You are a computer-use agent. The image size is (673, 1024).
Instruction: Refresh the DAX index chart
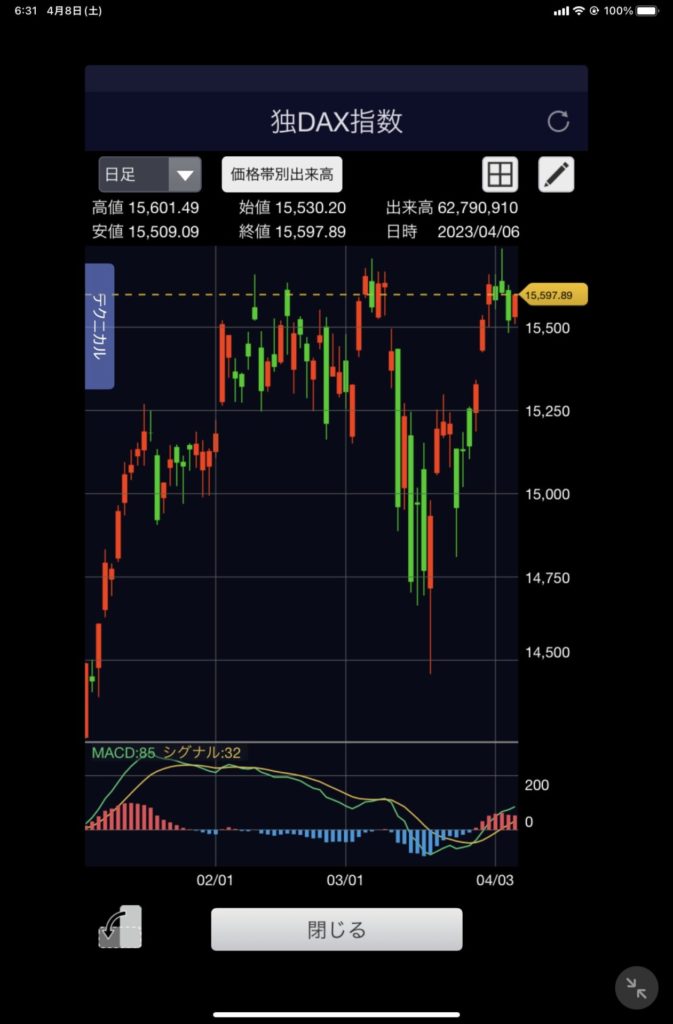coord(558,122)
